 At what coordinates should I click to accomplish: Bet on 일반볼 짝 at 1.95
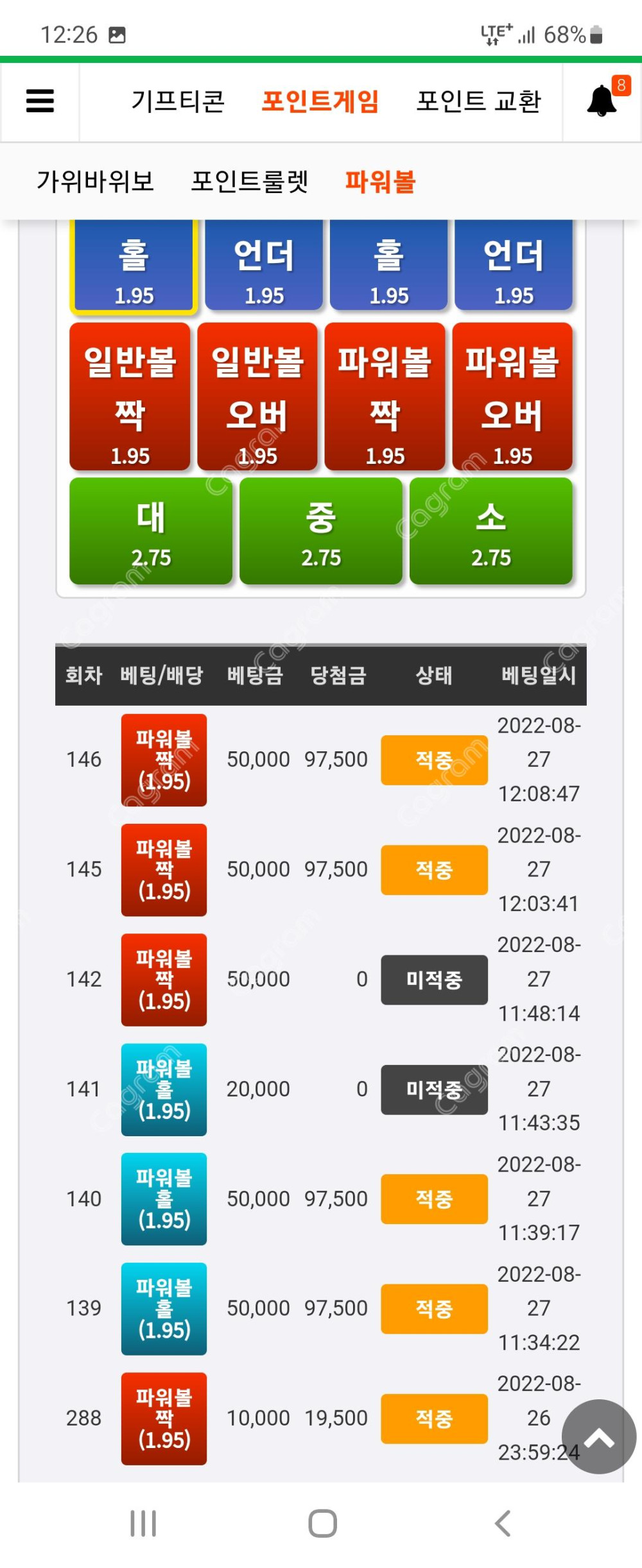tap(130, 397)
